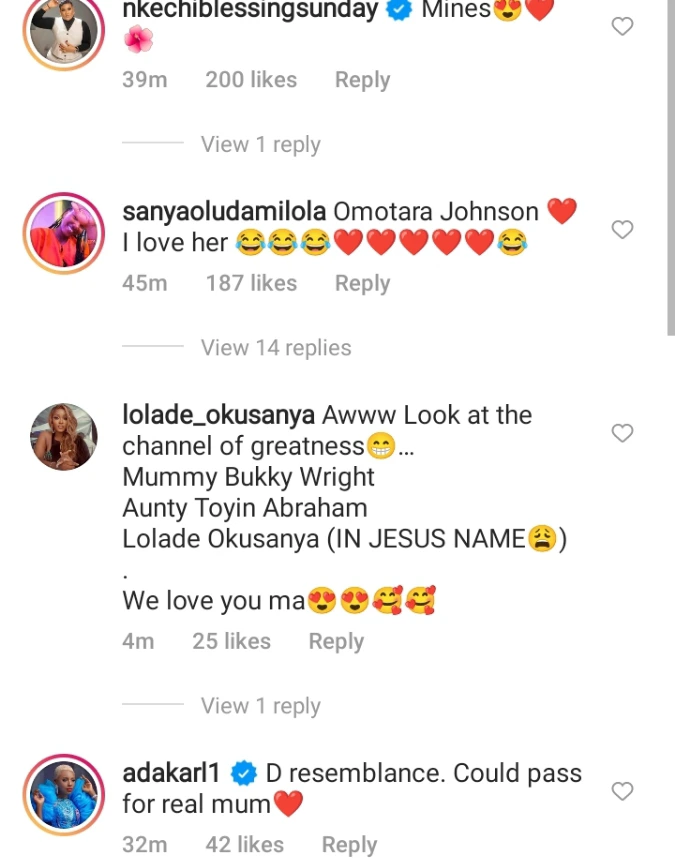Open the adakarl1 username
Viewport: 675px width, 858px height.
point(171,773)
